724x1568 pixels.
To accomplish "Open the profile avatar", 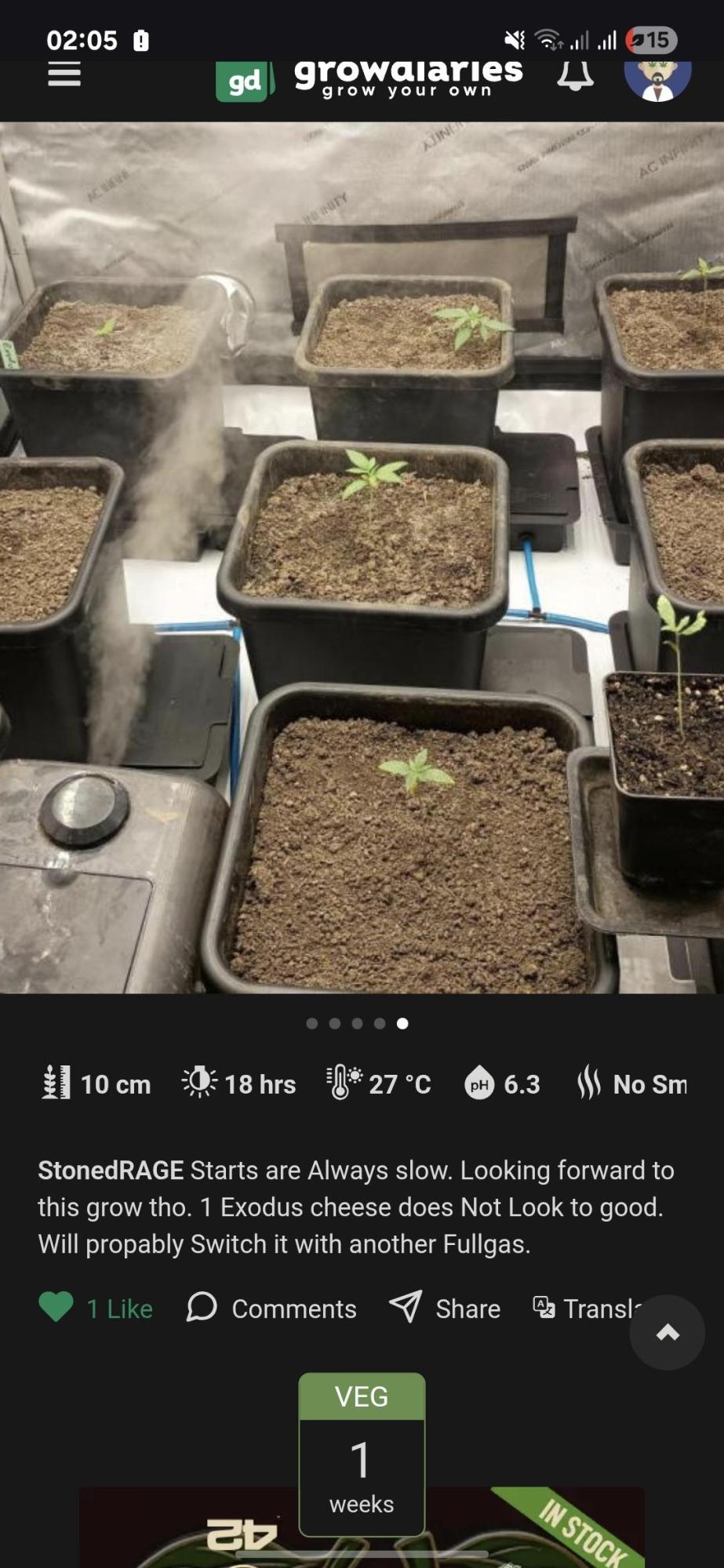I will (x=657, y=78).
